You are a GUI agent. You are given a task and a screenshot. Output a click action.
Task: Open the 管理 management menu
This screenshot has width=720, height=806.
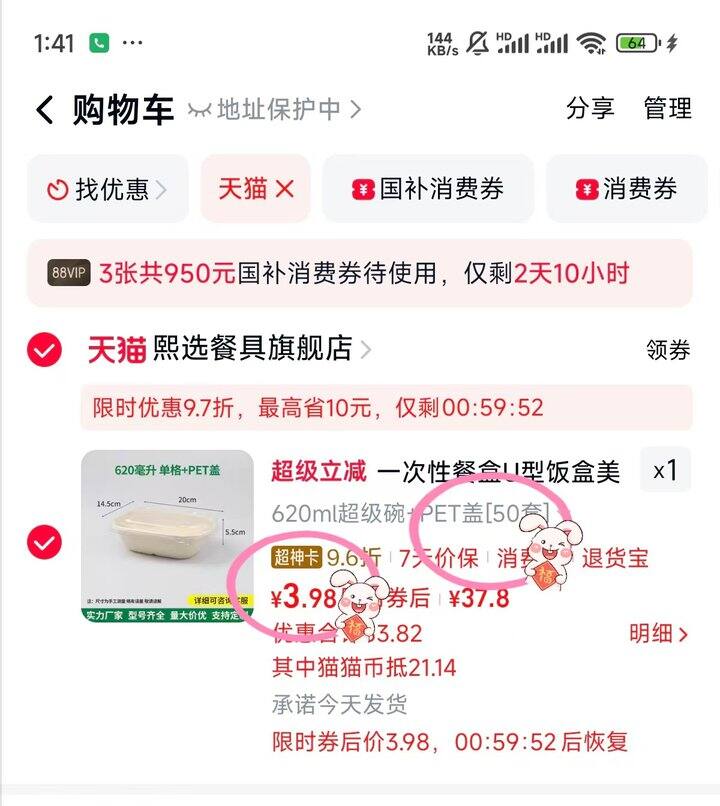point(667,108)
